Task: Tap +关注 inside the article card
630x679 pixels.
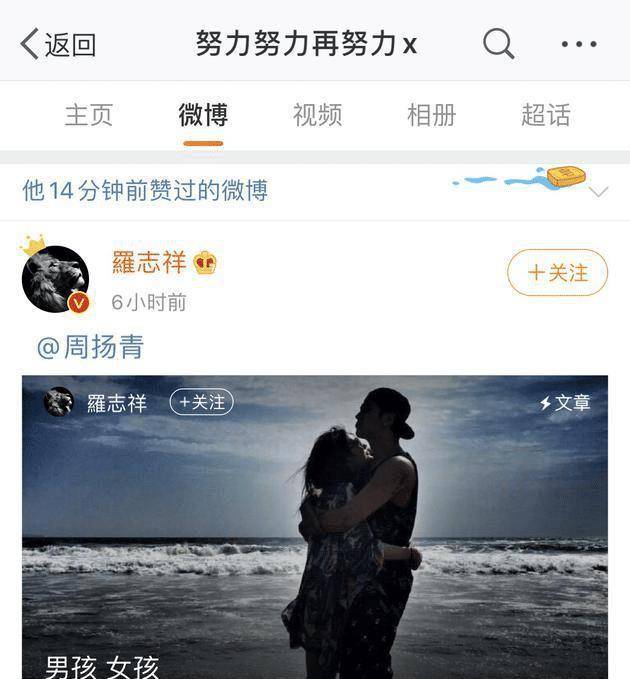Action: coord(201,402)
